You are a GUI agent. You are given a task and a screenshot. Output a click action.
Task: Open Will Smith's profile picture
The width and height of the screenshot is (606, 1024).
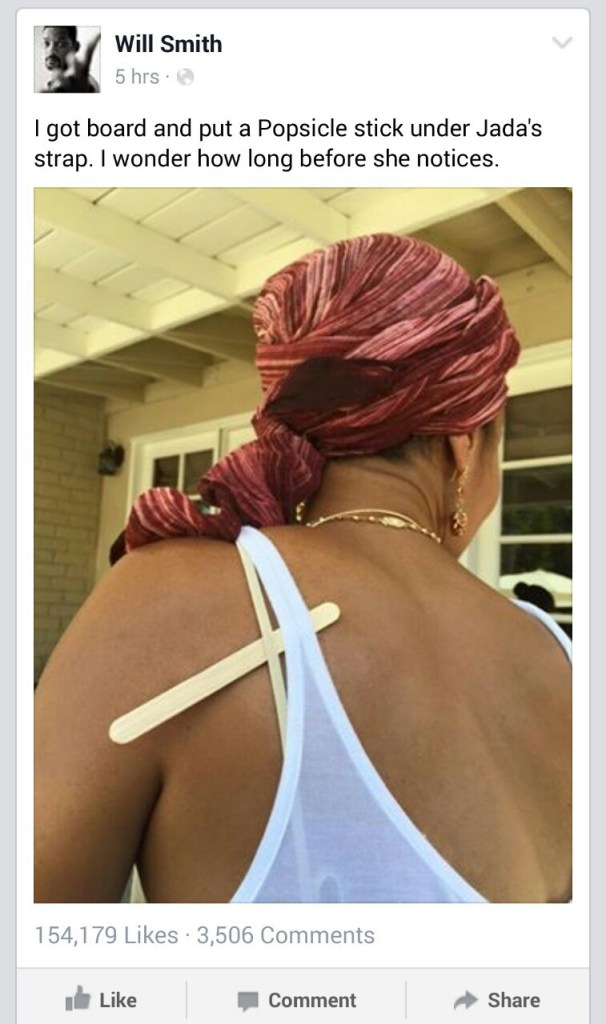pyautogui.click(x=67, y=59)
